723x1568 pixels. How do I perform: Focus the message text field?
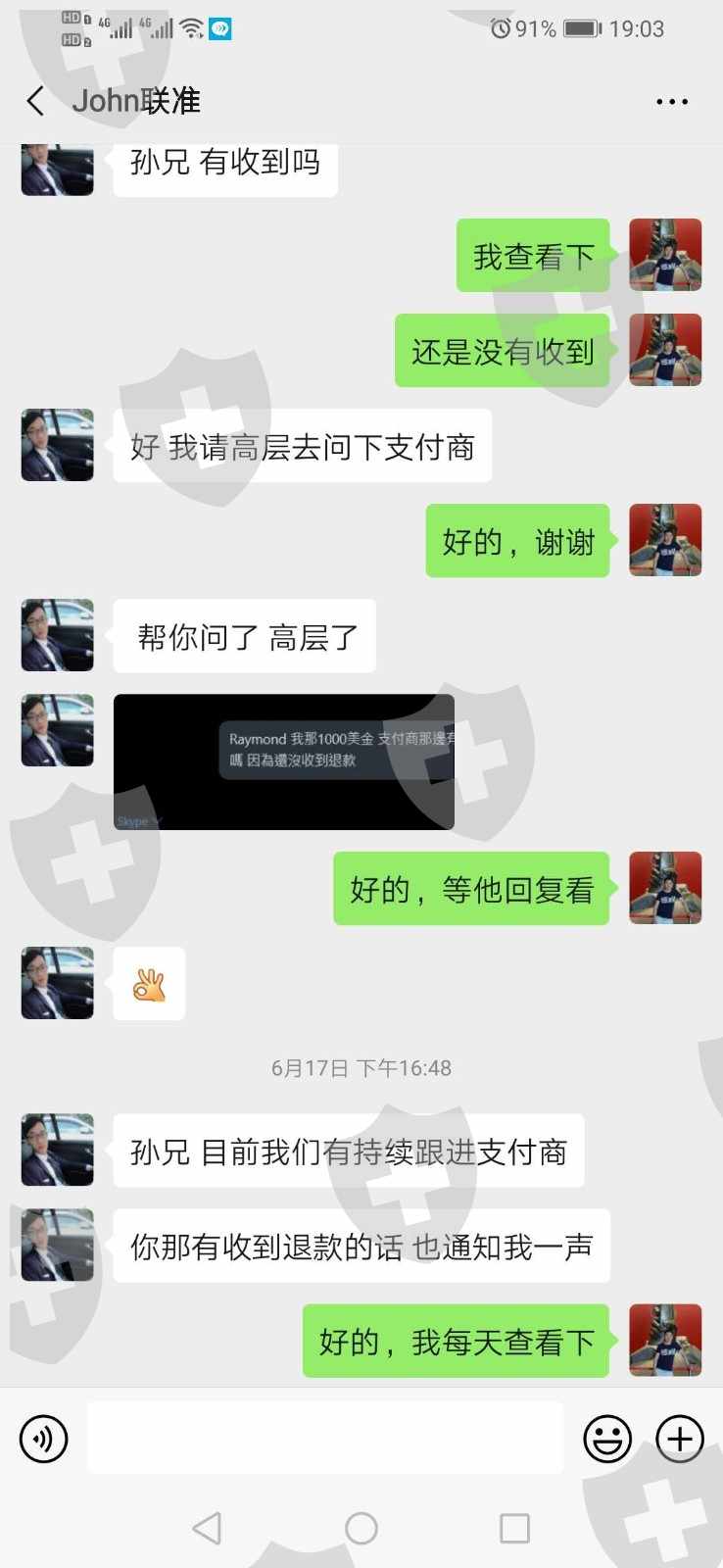coord(325,1438)
